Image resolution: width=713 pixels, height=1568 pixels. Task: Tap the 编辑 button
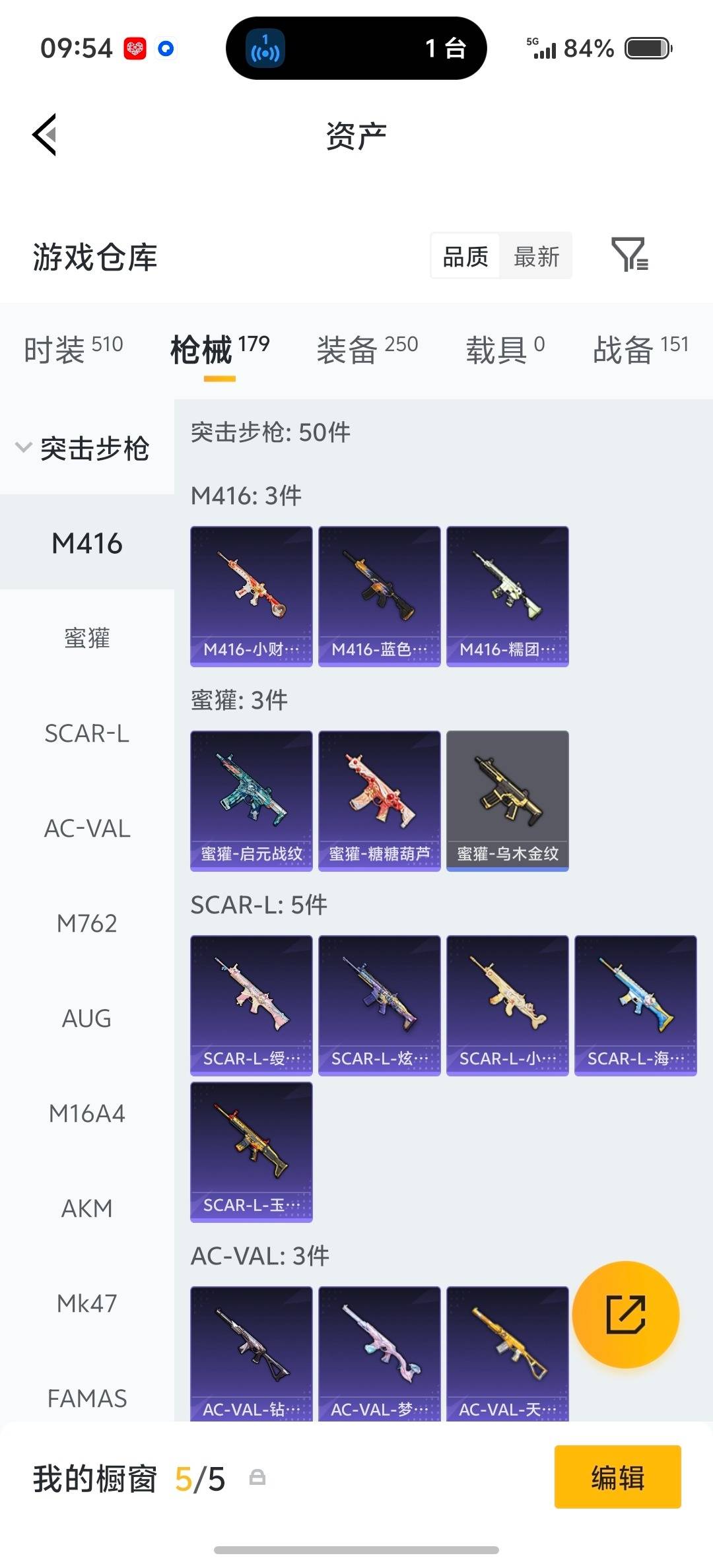point(617,1478)
